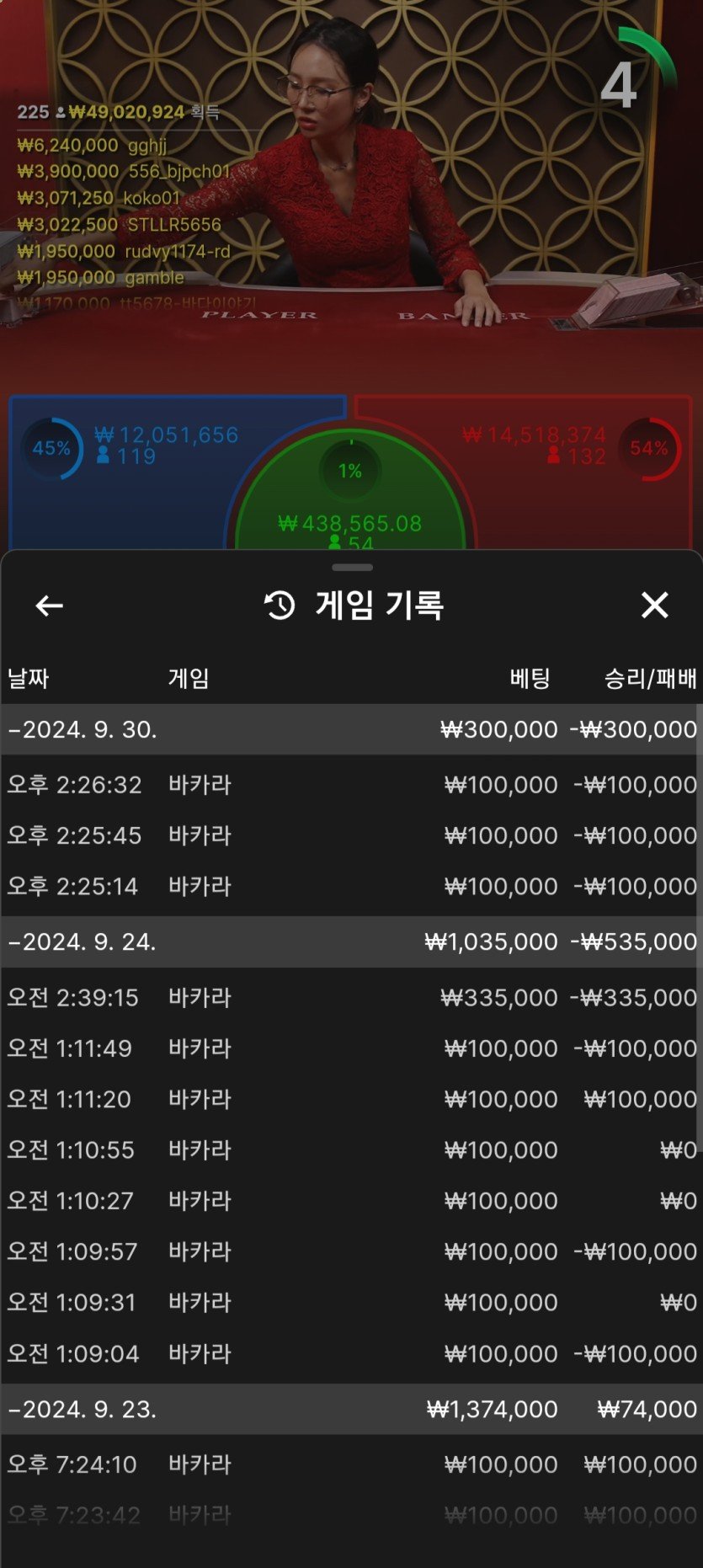
Task: Bet on the green Tie area
Action: (350, 505)
